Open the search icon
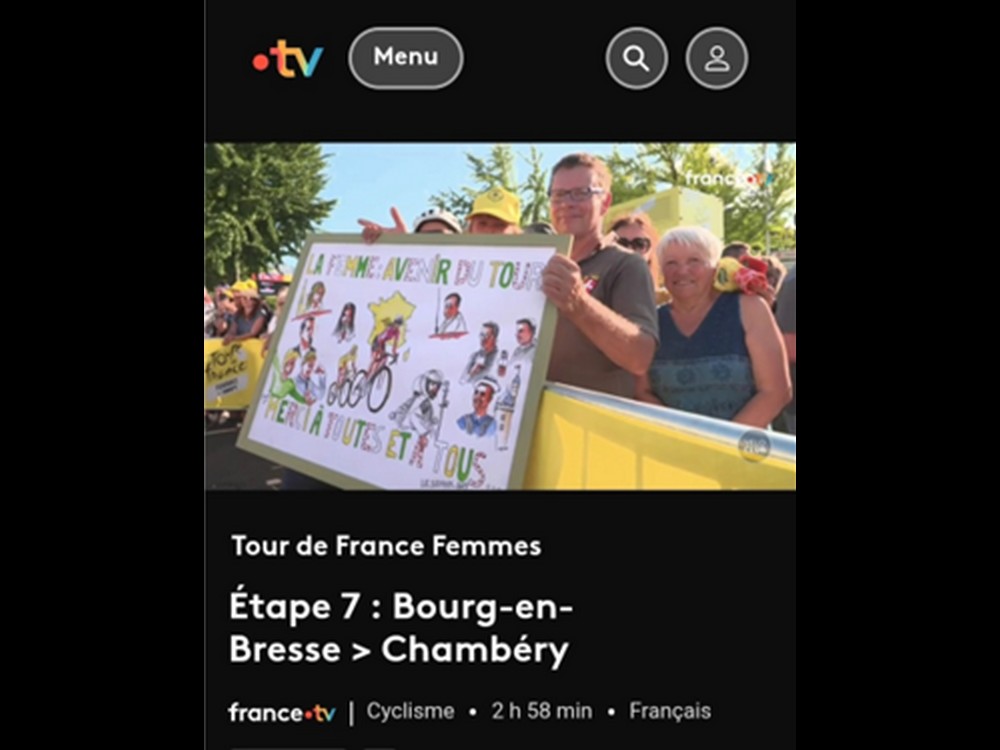 tap(636, 58)
